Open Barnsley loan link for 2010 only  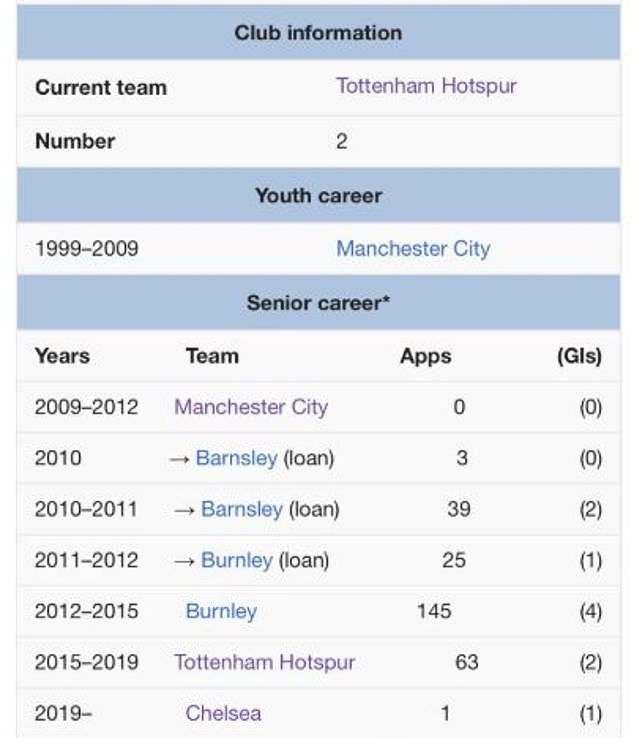coord(236,459)
